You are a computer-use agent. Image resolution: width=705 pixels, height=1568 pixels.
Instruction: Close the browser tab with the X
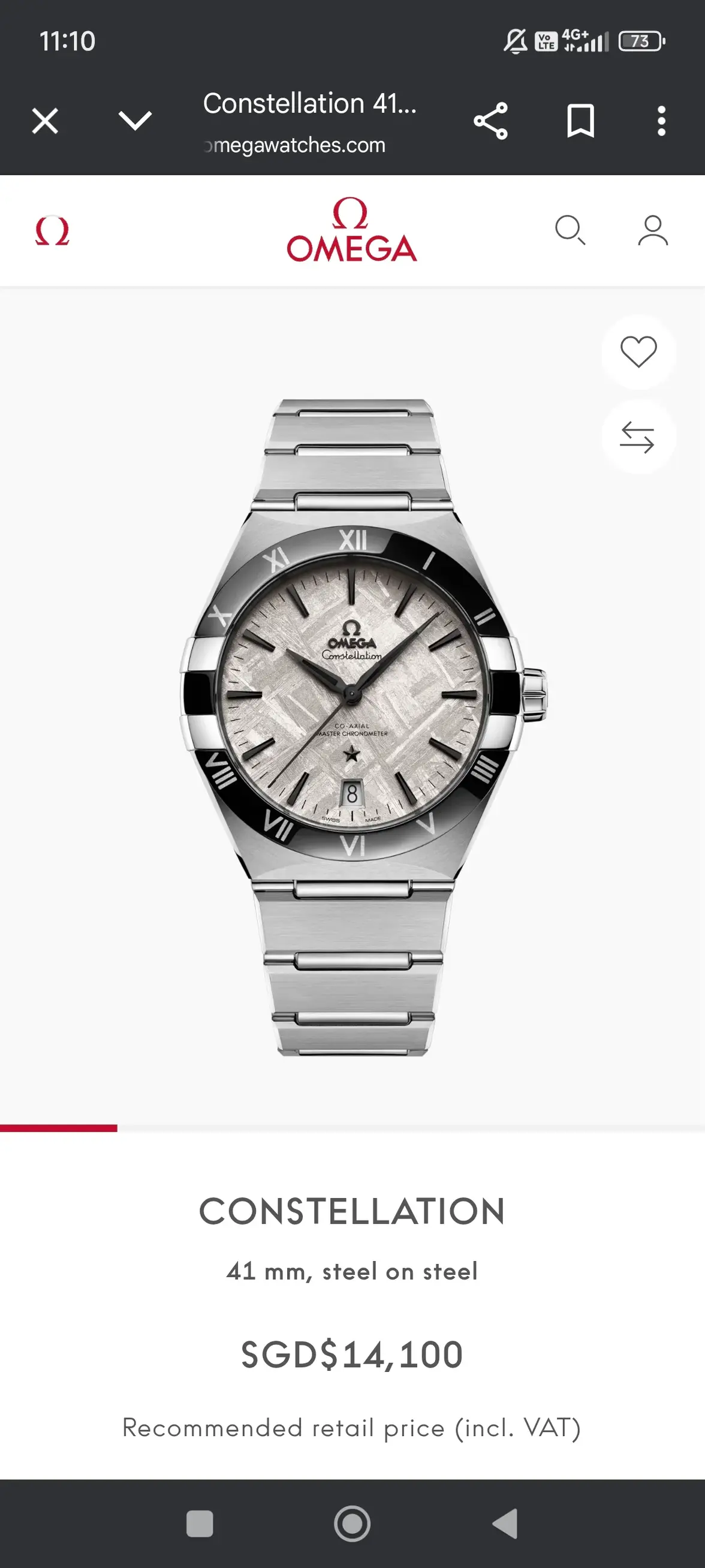[x=44, y=121]
